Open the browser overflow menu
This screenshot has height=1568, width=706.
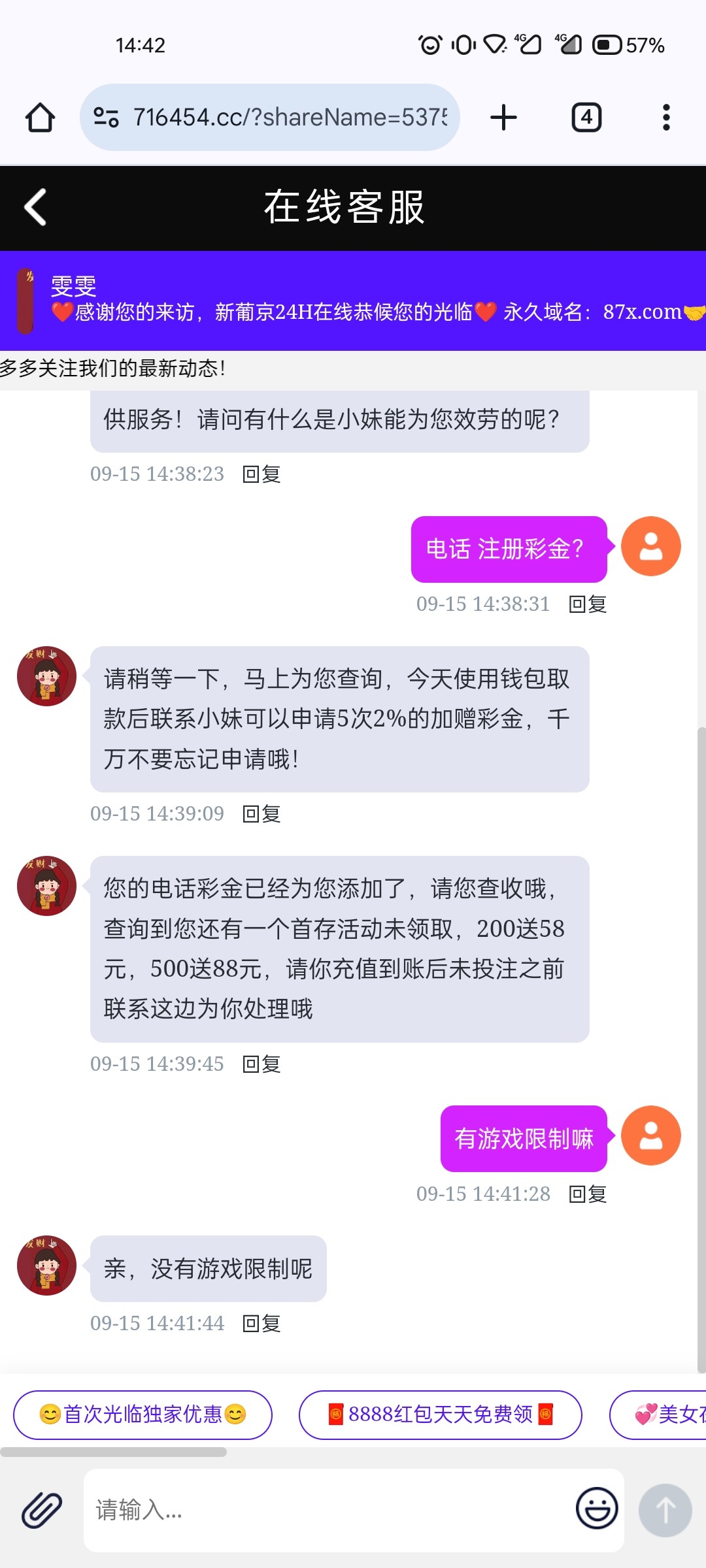click(x=665, y=118)
